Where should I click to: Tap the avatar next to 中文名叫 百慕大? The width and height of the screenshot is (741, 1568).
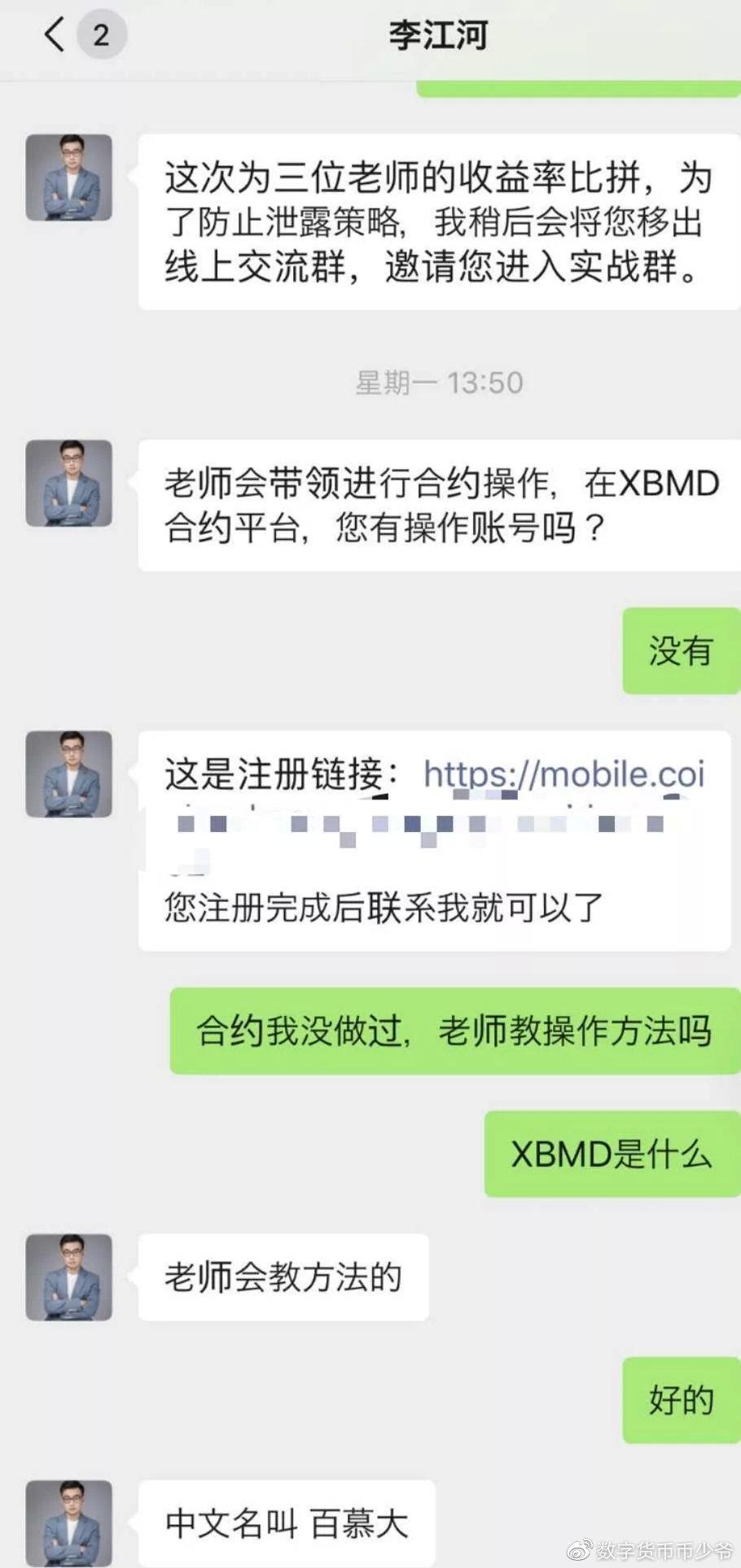[x=69, y=1524]
